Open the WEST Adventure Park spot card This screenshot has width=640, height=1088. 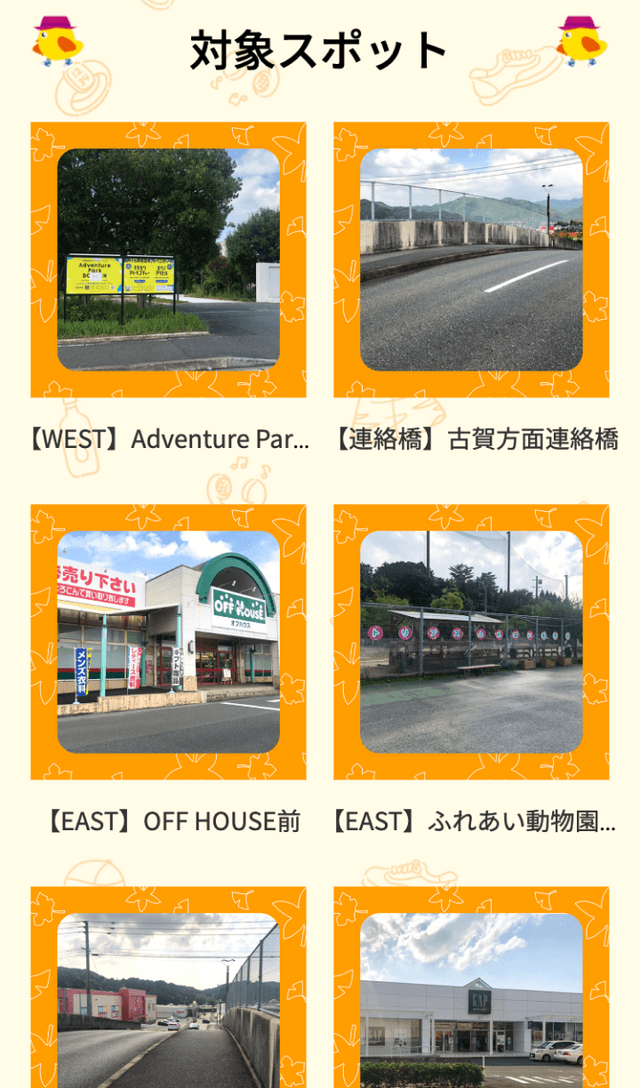(168, 260)
